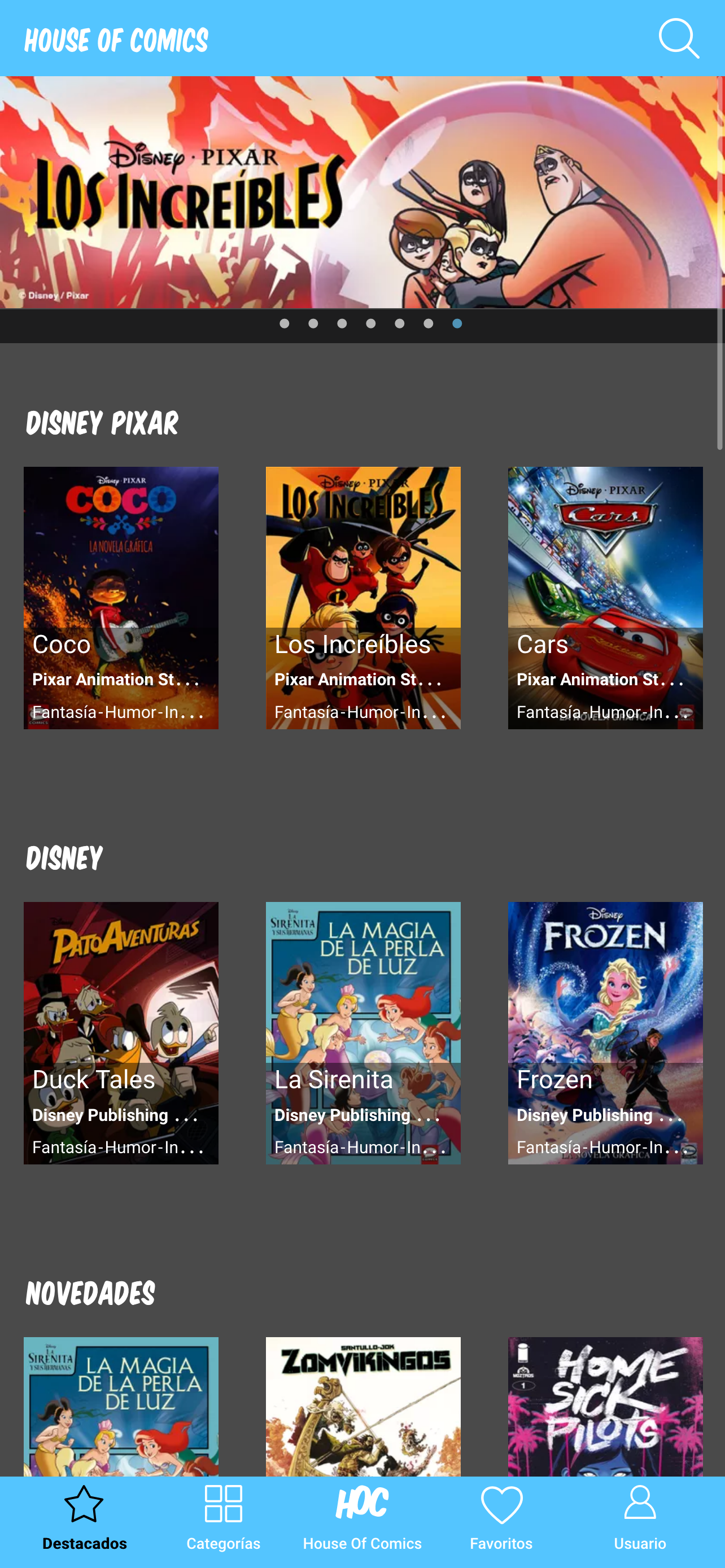The height and width of the screenshot is (1568, 725).
Task: Open La Magia de la Perla in Novedades
Action: pyautogui.click(x=120, y=1406)
